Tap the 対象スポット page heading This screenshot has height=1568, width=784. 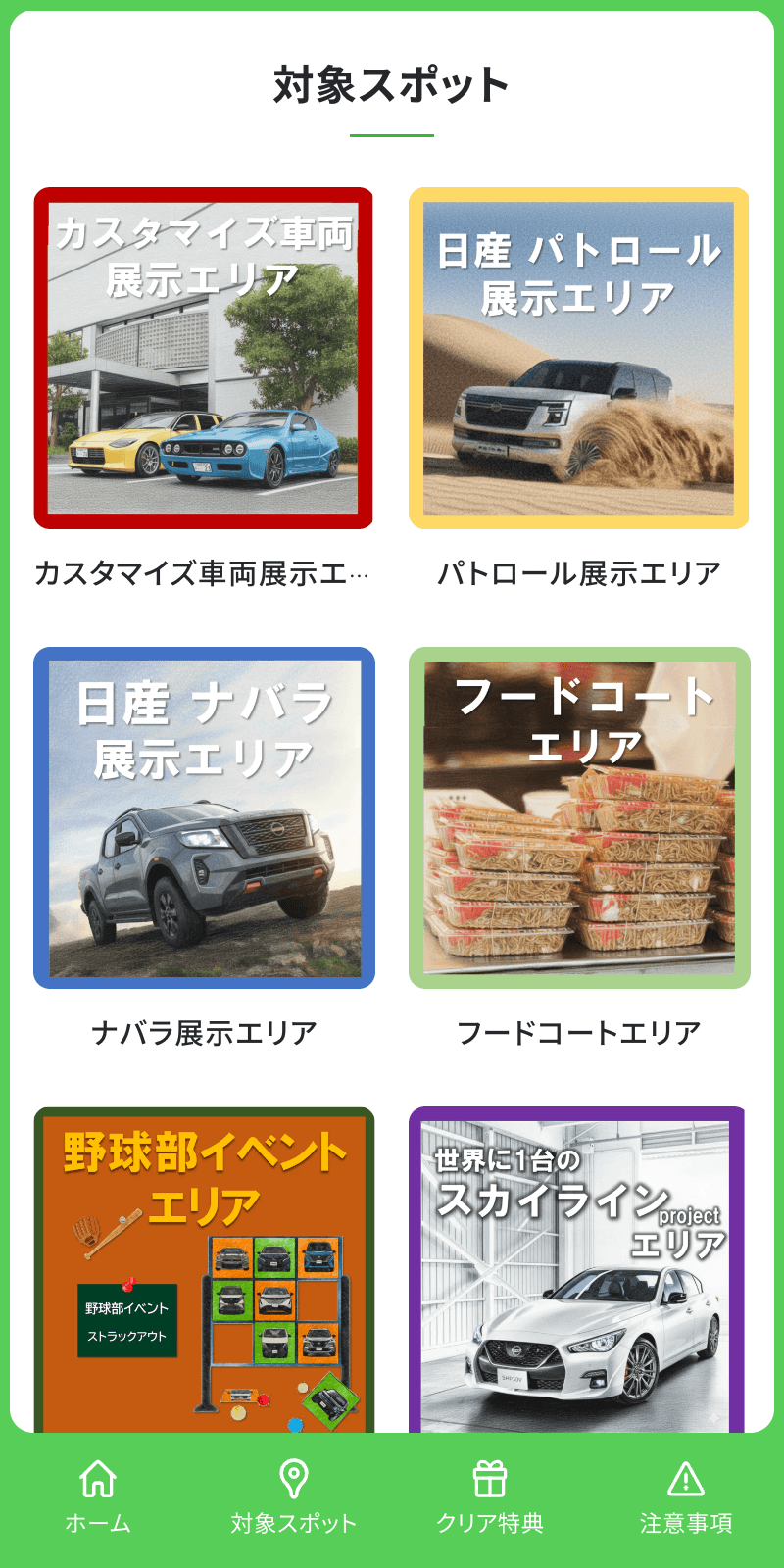(392, 83)
